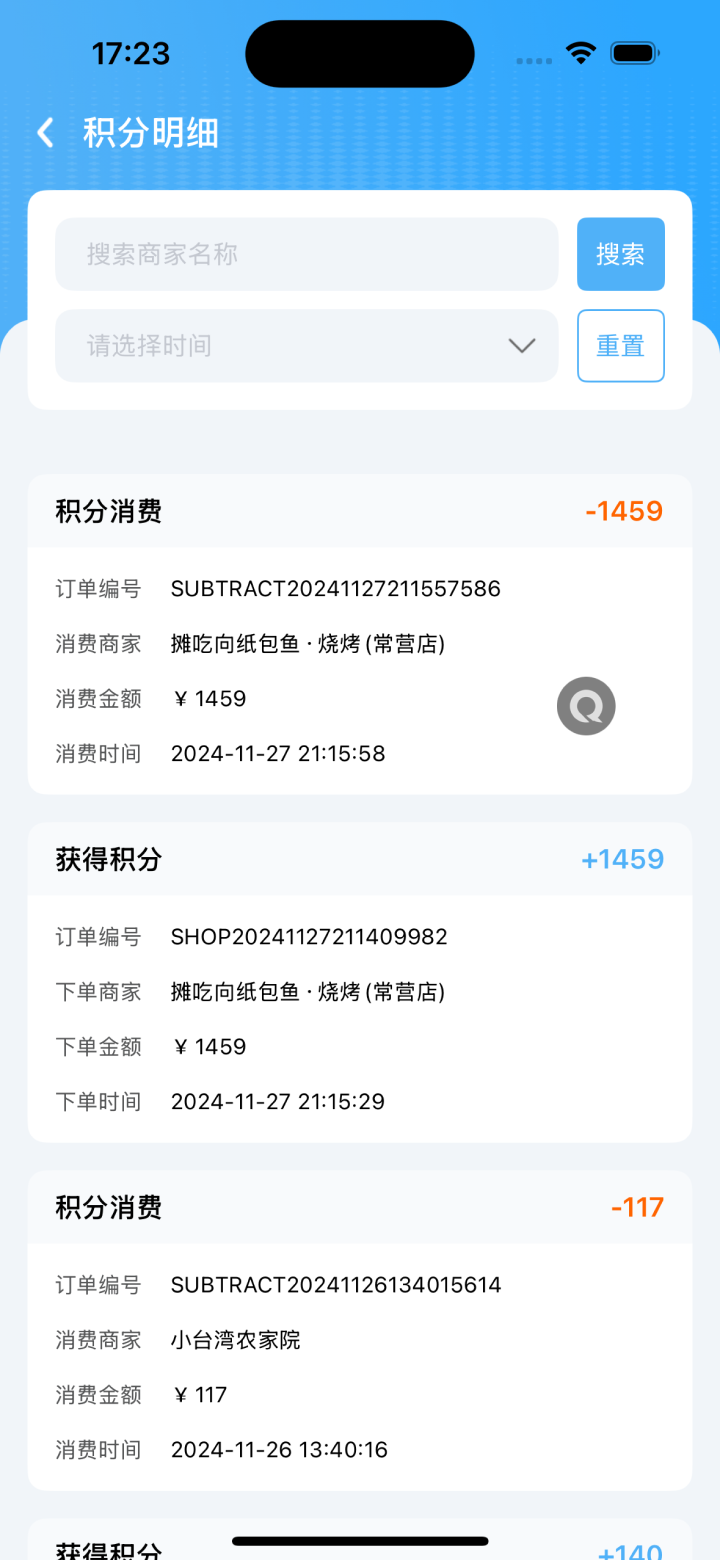
Task: Tap the 搜索 button
Action: tap(620, 254)
